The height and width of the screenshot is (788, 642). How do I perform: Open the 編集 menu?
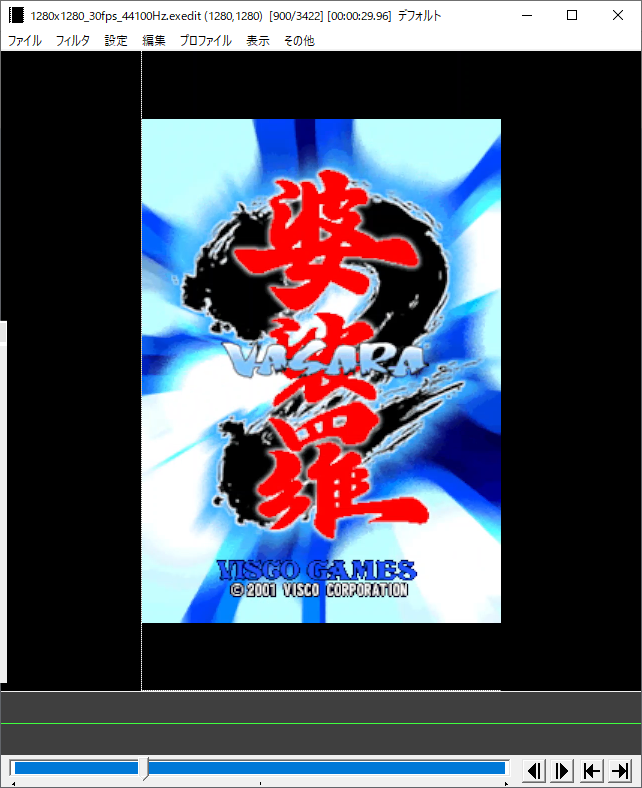click(154, 41)
